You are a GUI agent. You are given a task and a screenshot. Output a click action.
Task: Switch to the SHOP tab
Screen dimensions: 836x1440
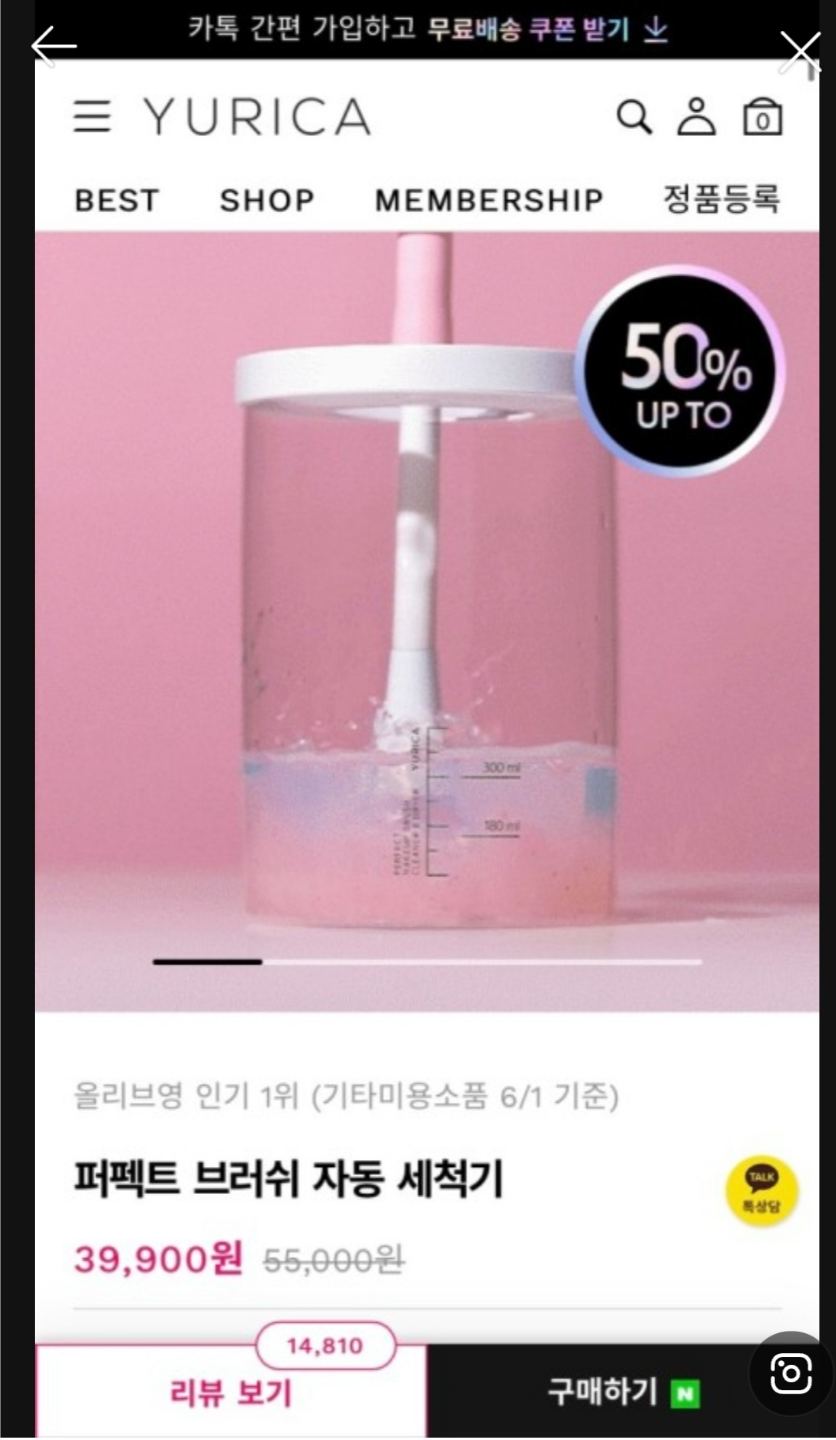(x=267, y=200)
